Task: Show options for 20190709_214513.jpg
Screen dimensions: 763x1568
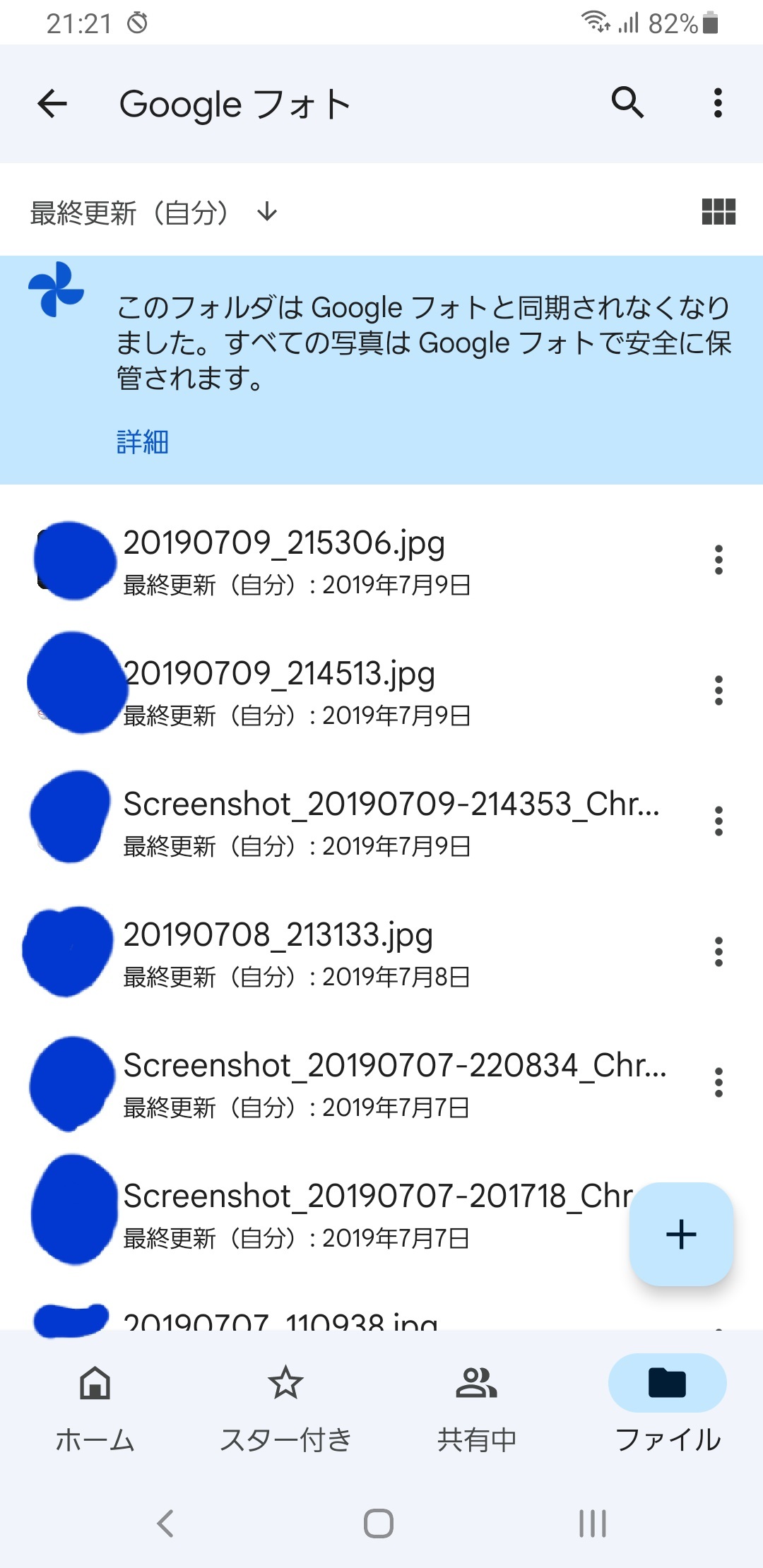Action: pyautogui.click(x=718, y=691)
